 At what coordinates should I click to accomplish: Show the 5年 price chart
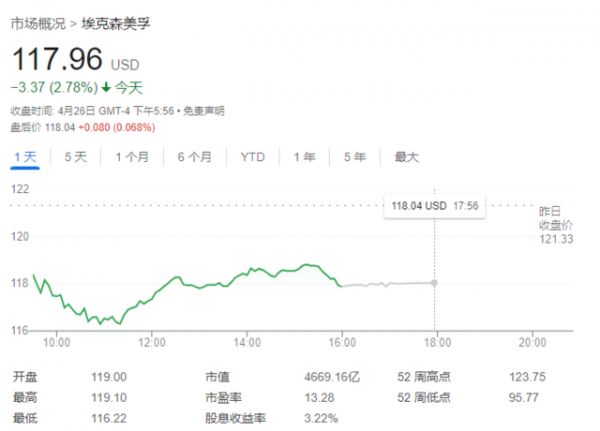pos(355,157)
